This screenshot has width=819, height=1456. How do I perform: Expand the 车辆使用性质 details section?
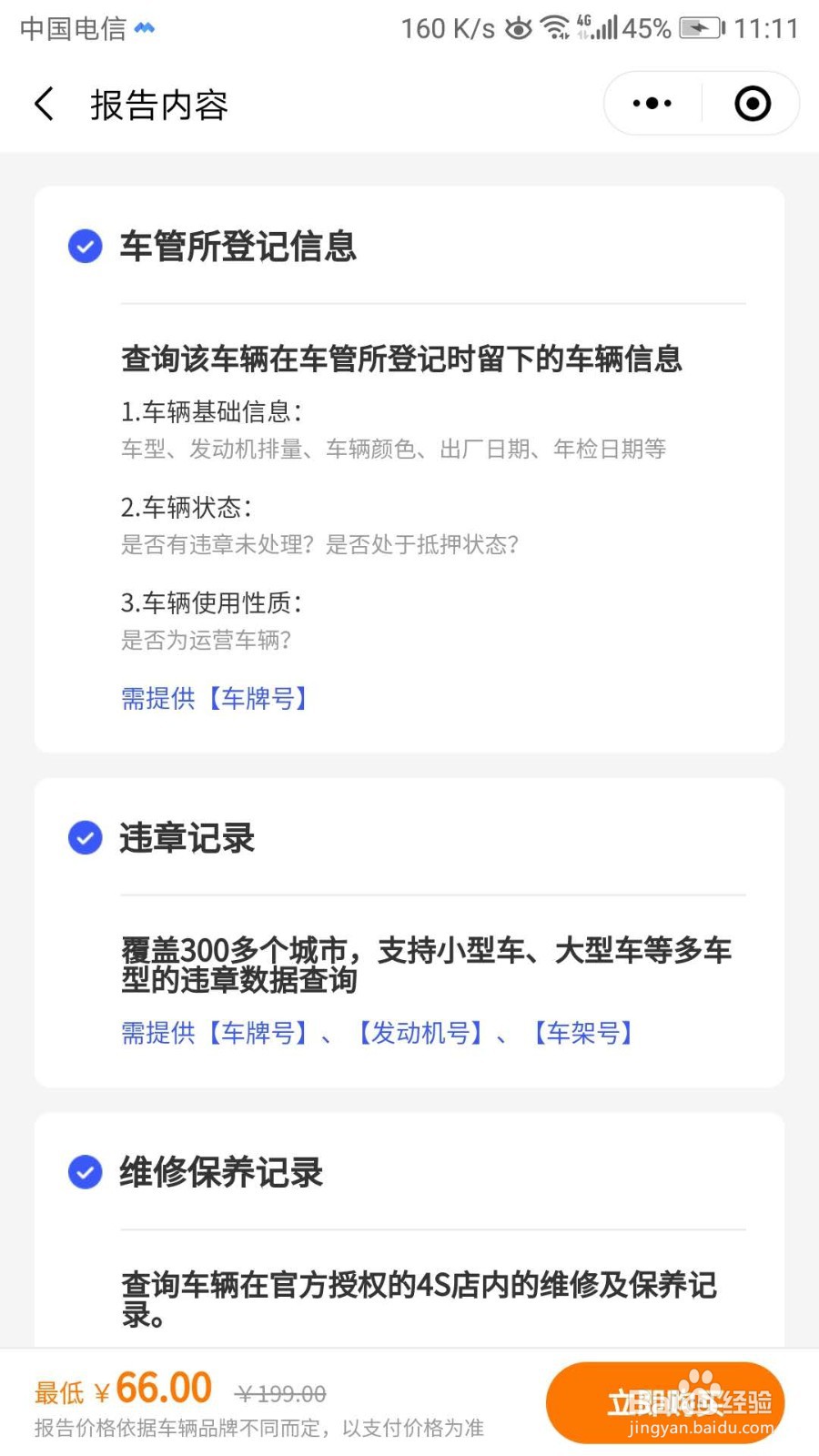(212, 603)
